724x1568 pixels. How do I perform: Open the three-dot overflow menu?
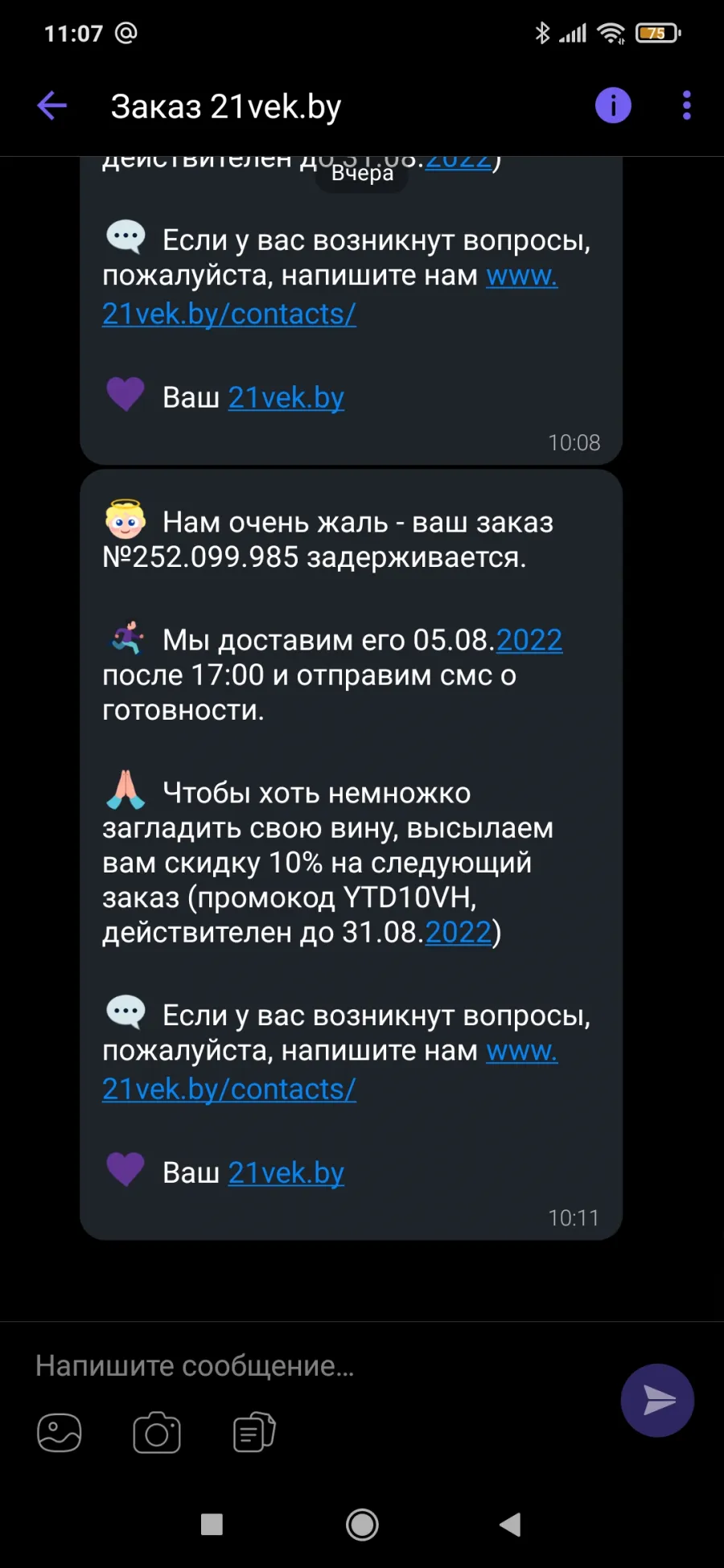pos(686,105)
